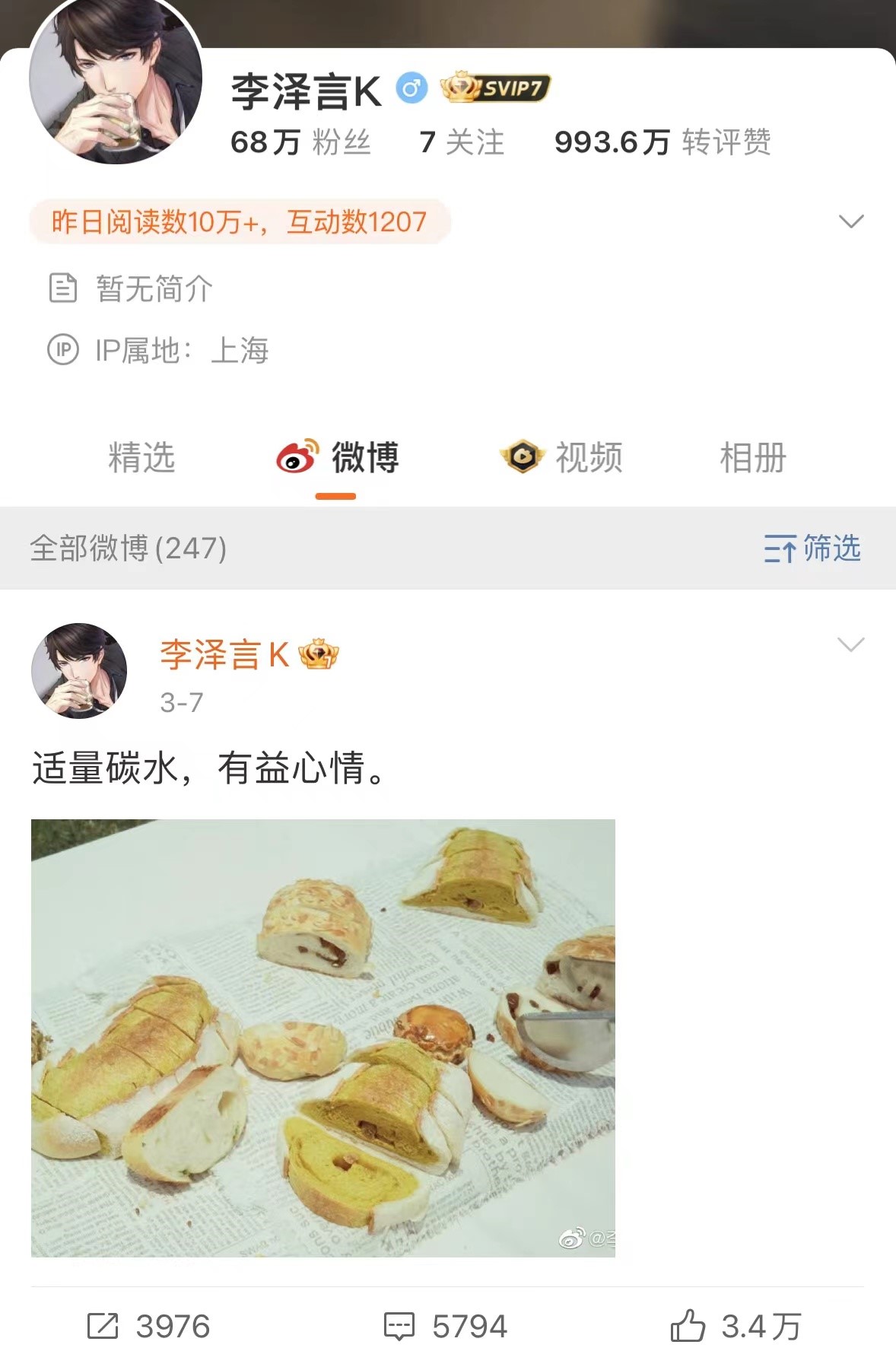Like the 适量碳水 post

click(x=736, y=1326)
